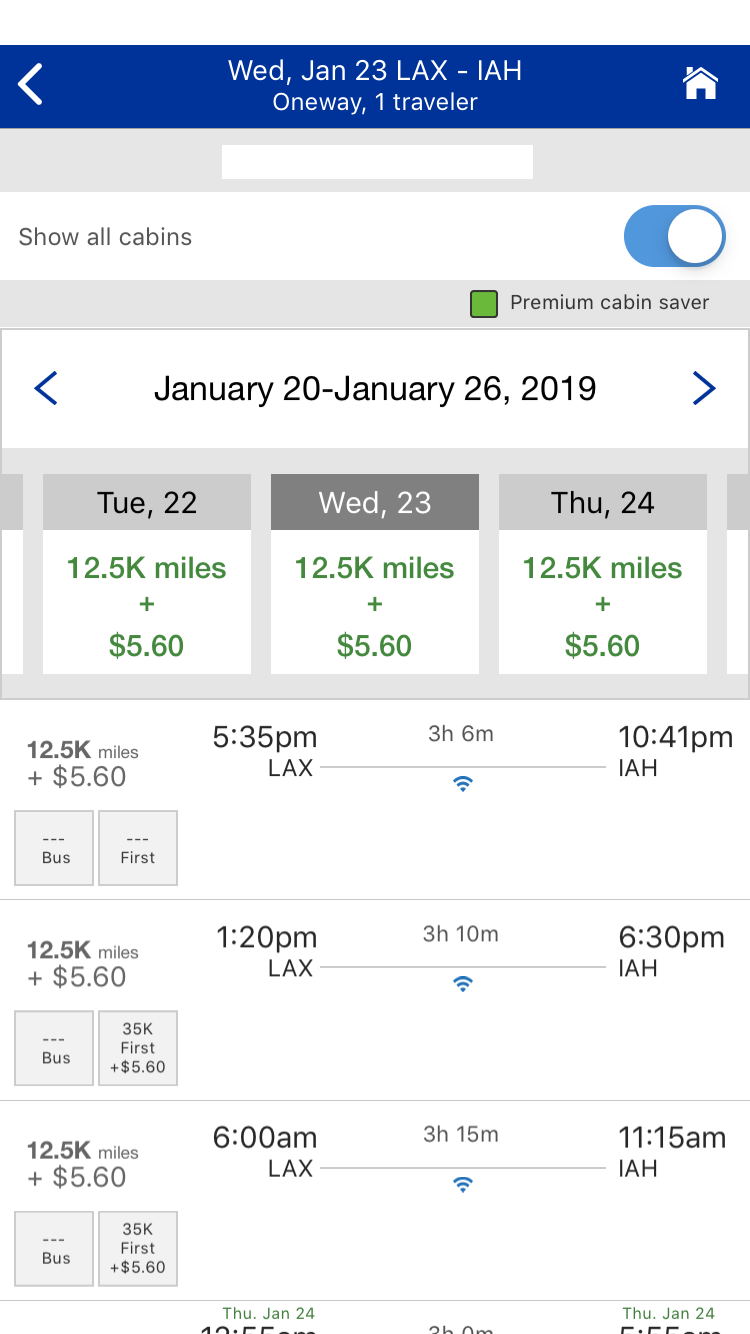Select Wed, 23 fare date

click(x=375, y=574)
